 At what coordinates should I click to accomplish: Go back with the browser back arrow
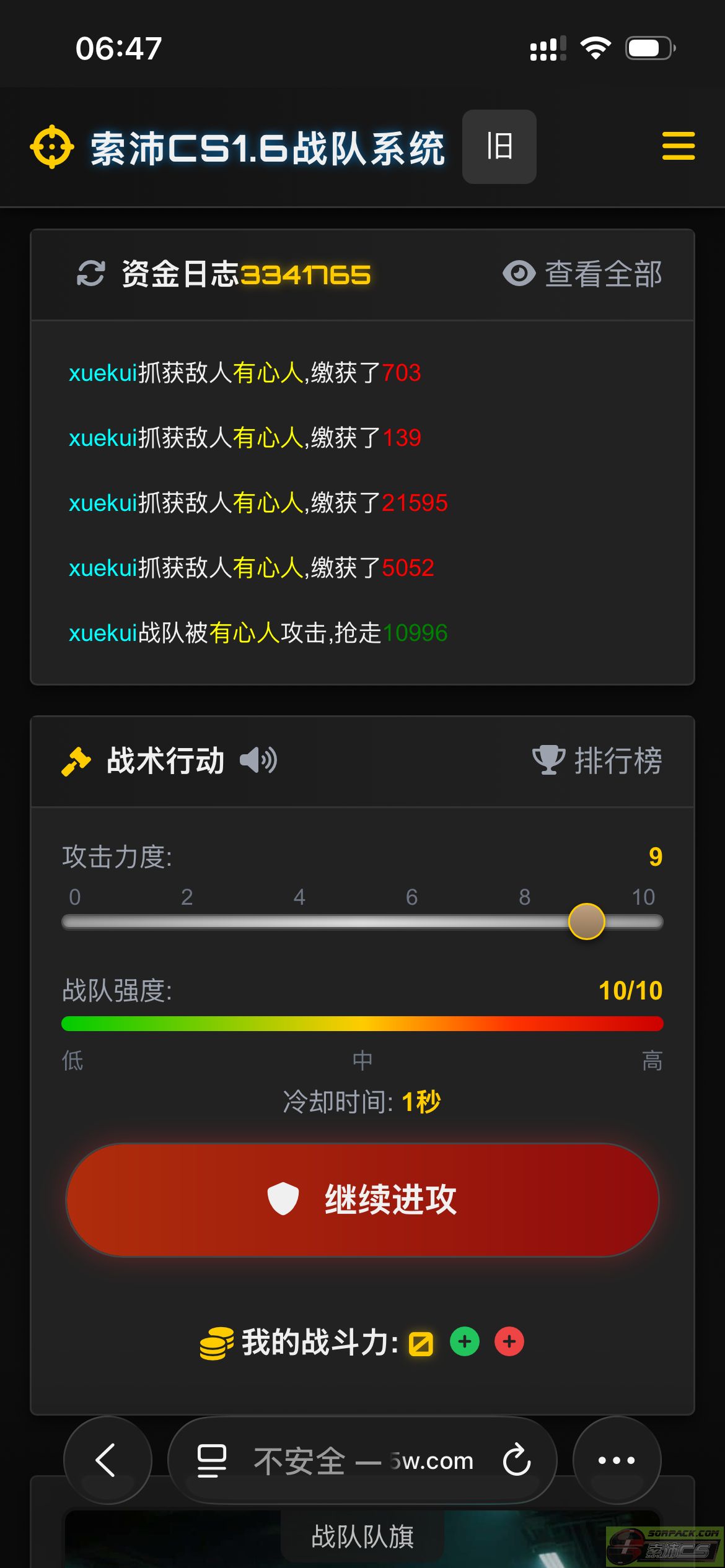(x=107, y=1460)
